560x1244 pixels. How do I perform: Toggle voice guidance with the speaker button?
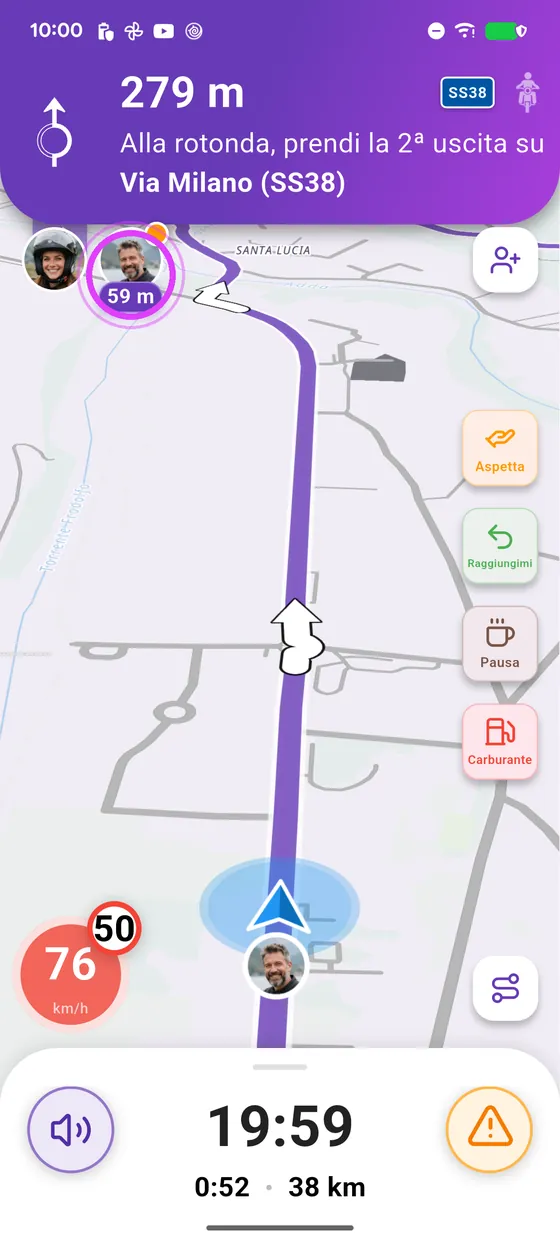click(x=71, y=1130)
